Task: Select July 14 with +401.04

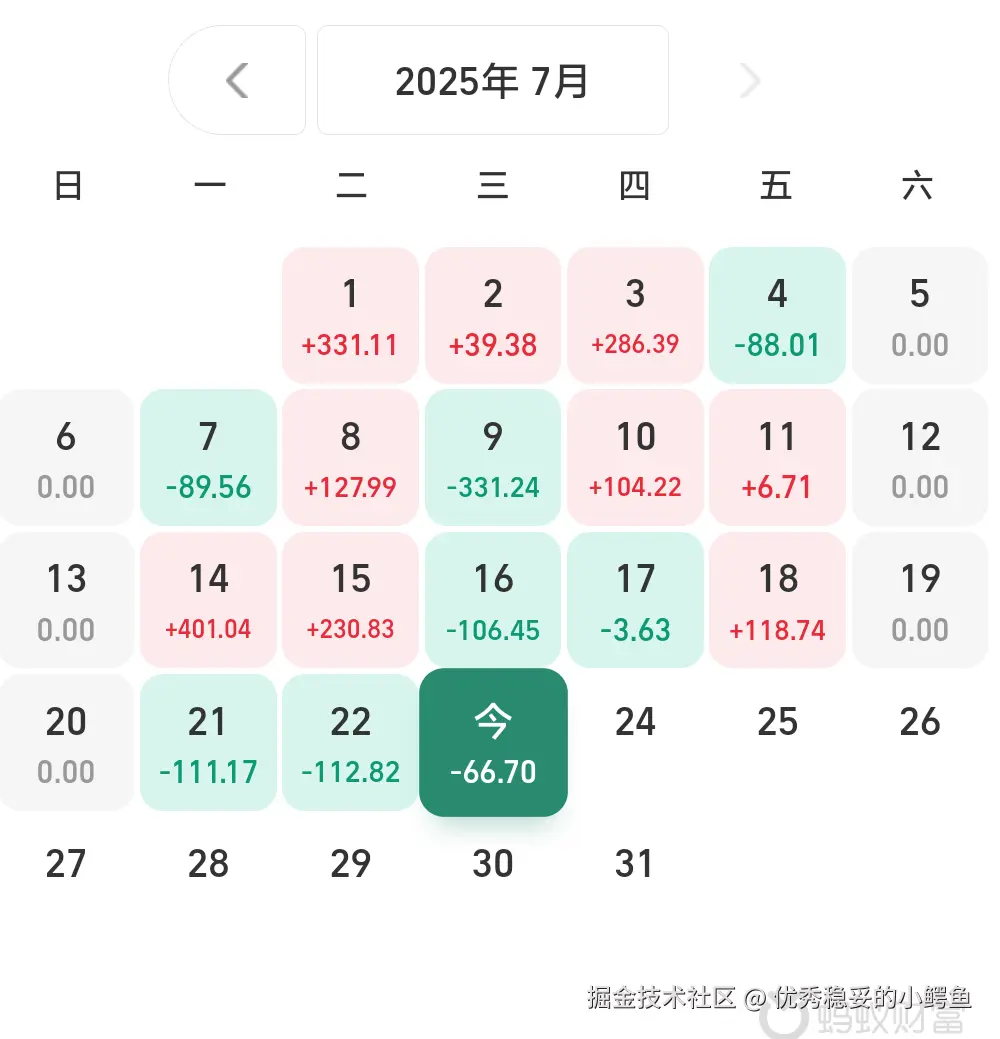Action: pos(208,600)
